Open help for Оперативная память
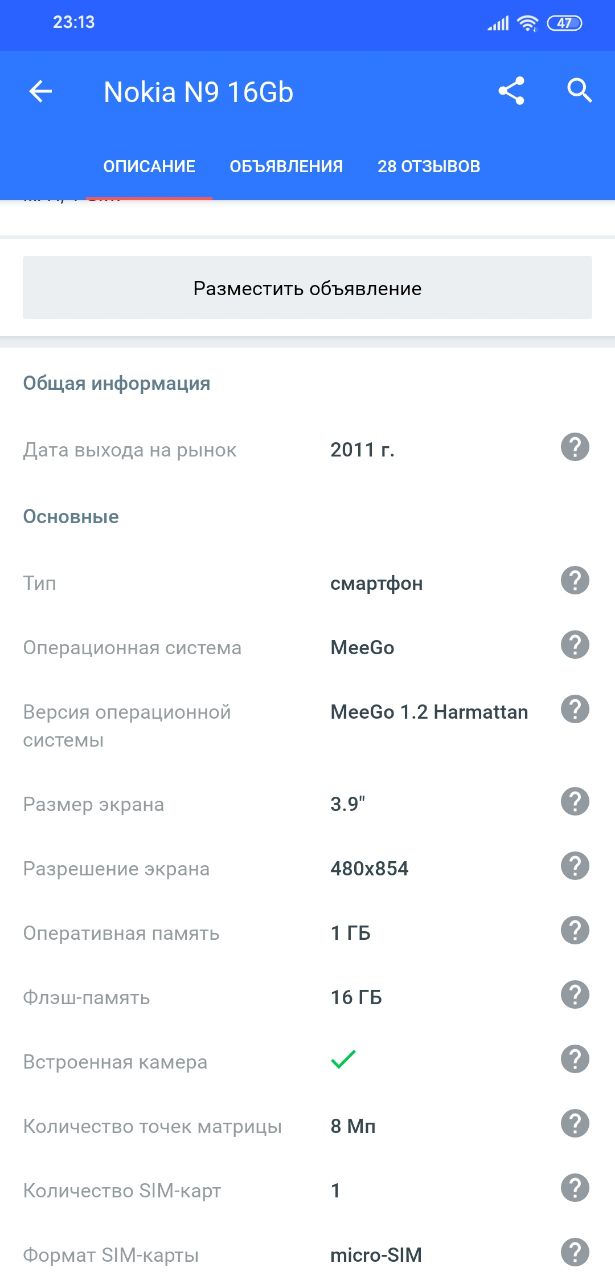Screen dimensions: 615x1280 (x=575, y=930)
